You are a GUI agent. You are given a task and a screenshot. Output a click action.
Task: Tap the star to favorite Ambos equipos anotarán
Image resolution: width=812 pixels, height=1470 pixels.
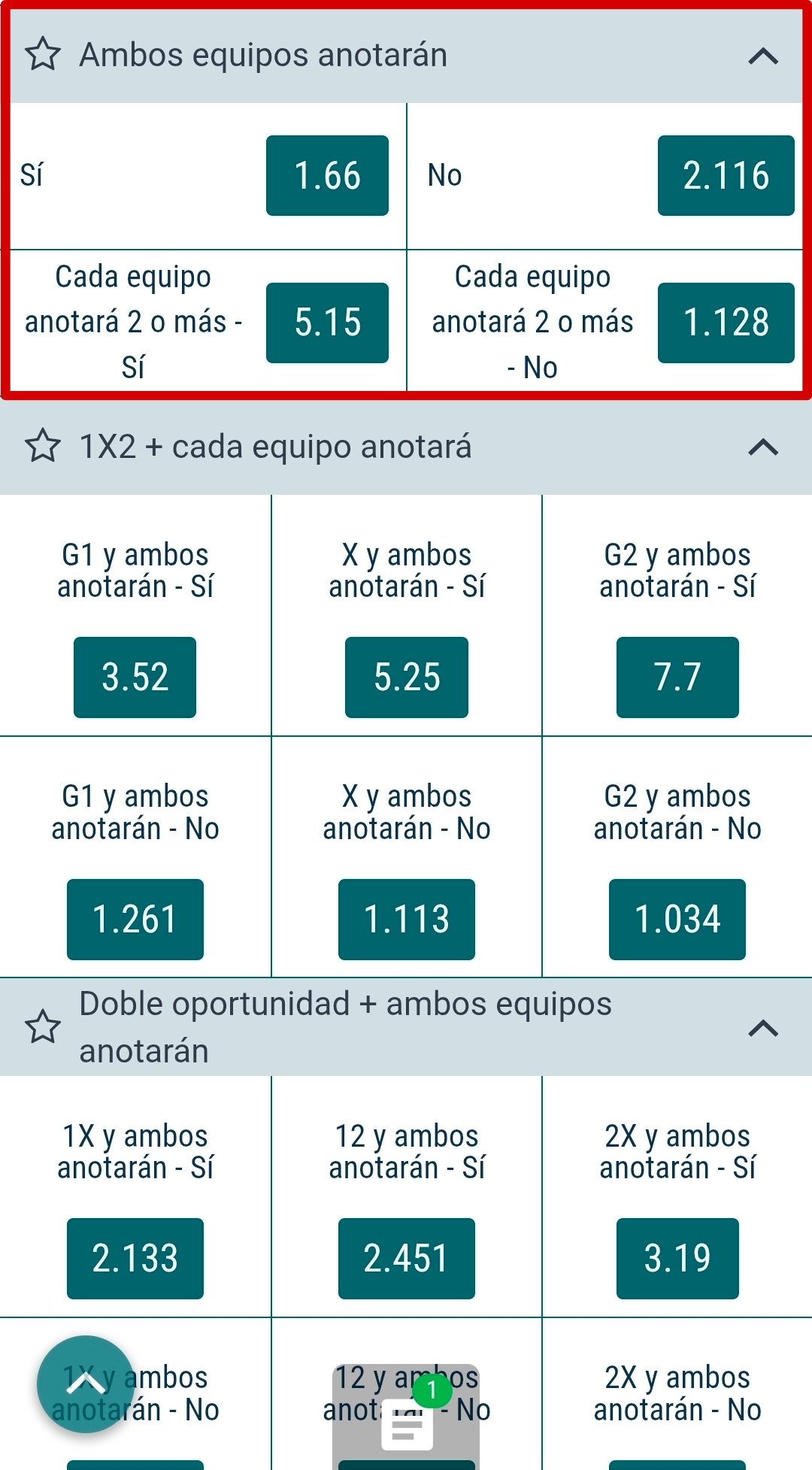click(x=41, y=53)
